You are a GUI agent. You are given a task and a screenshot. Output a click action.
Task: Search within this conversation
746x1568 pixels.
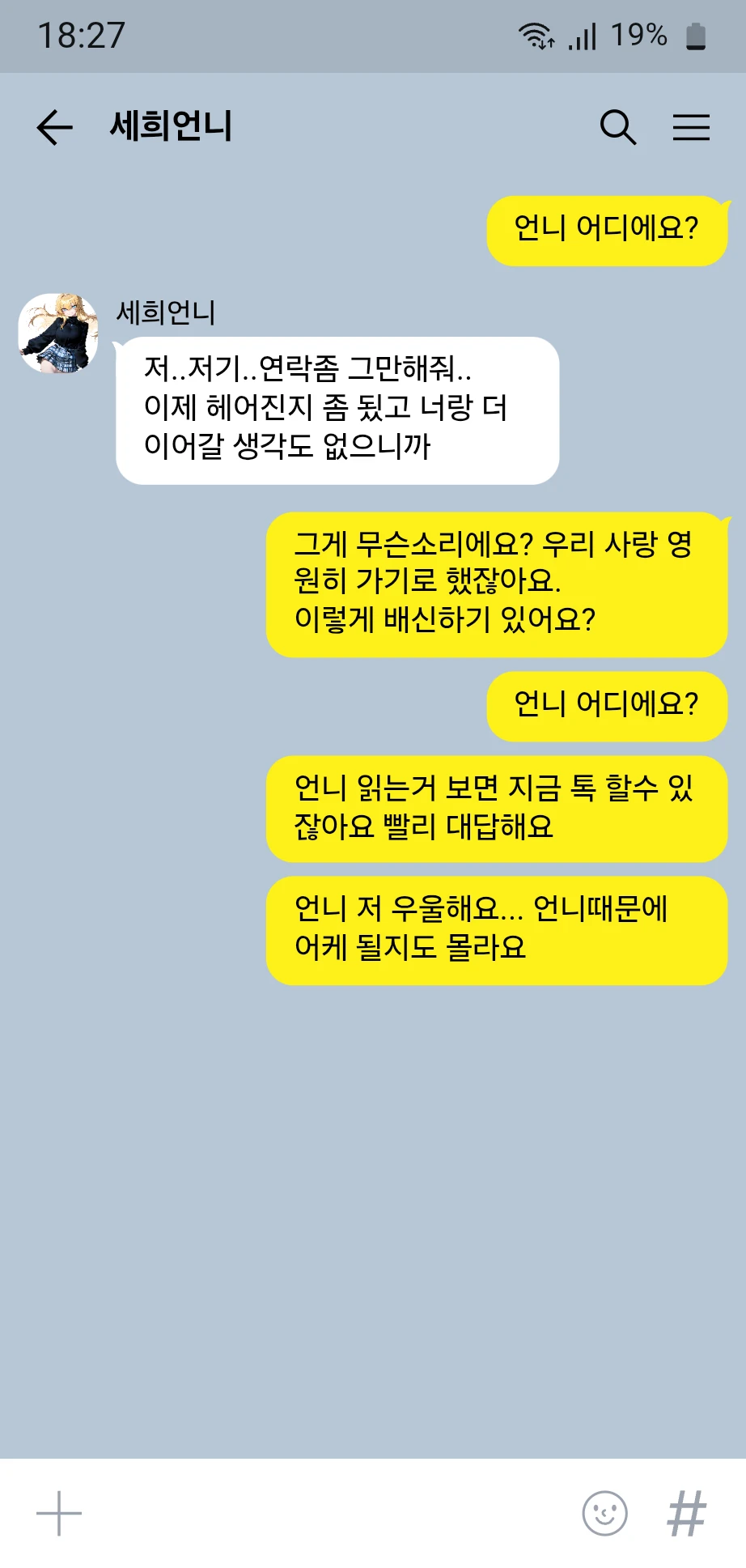[x=617, y=128]
